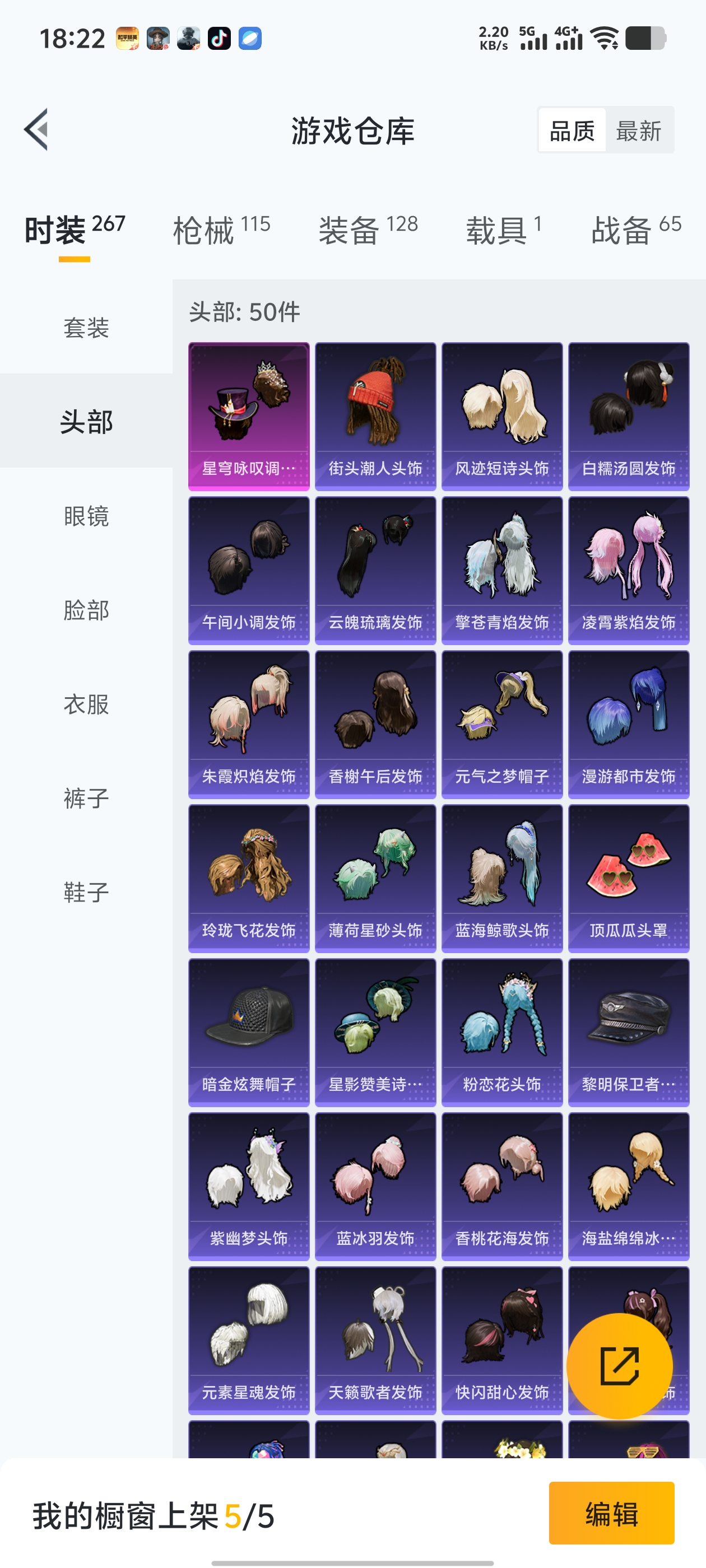
Task: Tap the blue browser icon in the status bar
Action: coord(250,38)
